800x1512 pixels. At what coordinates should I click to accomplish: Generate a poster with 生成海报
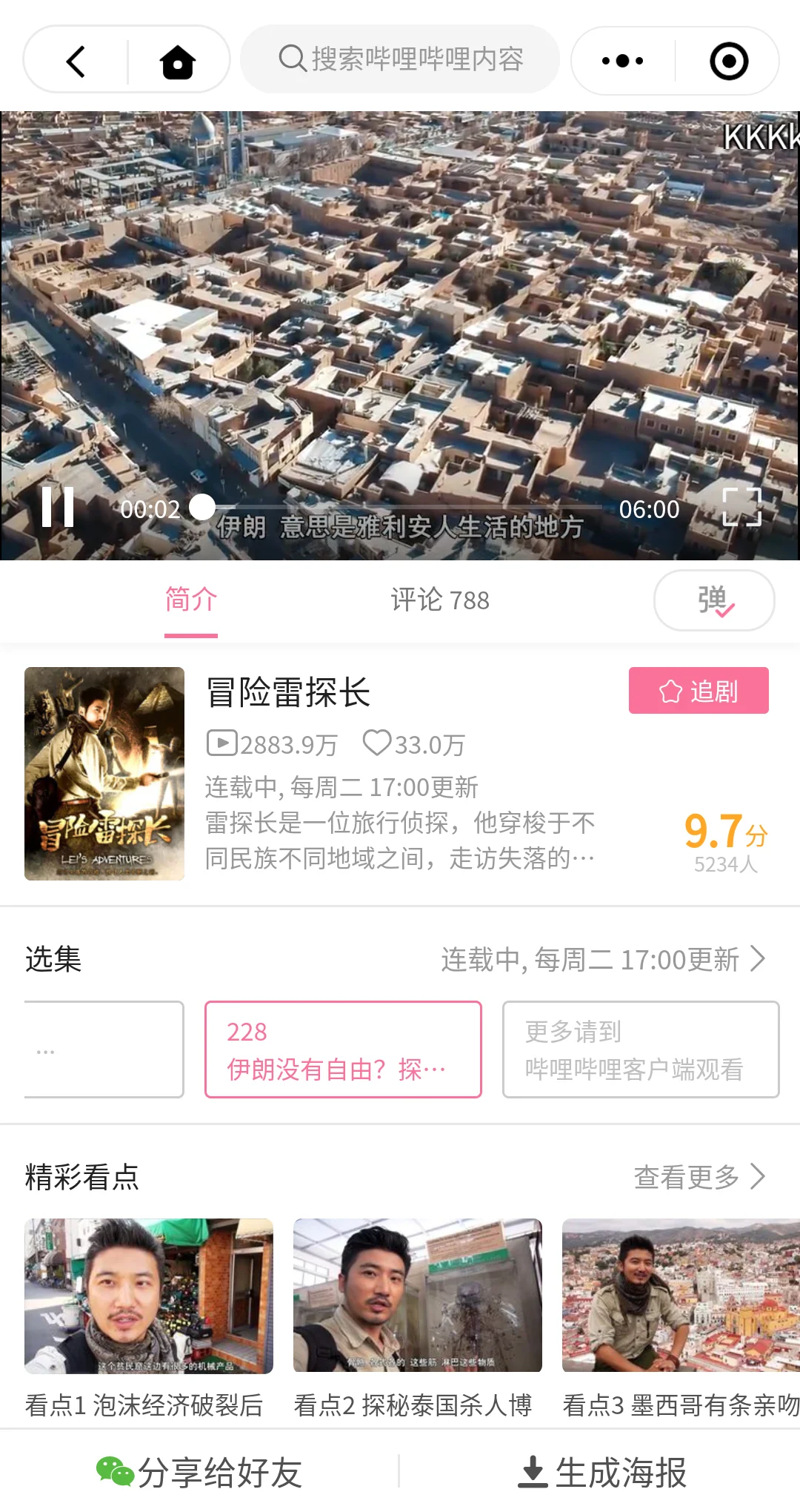[x=601, y=1472]
